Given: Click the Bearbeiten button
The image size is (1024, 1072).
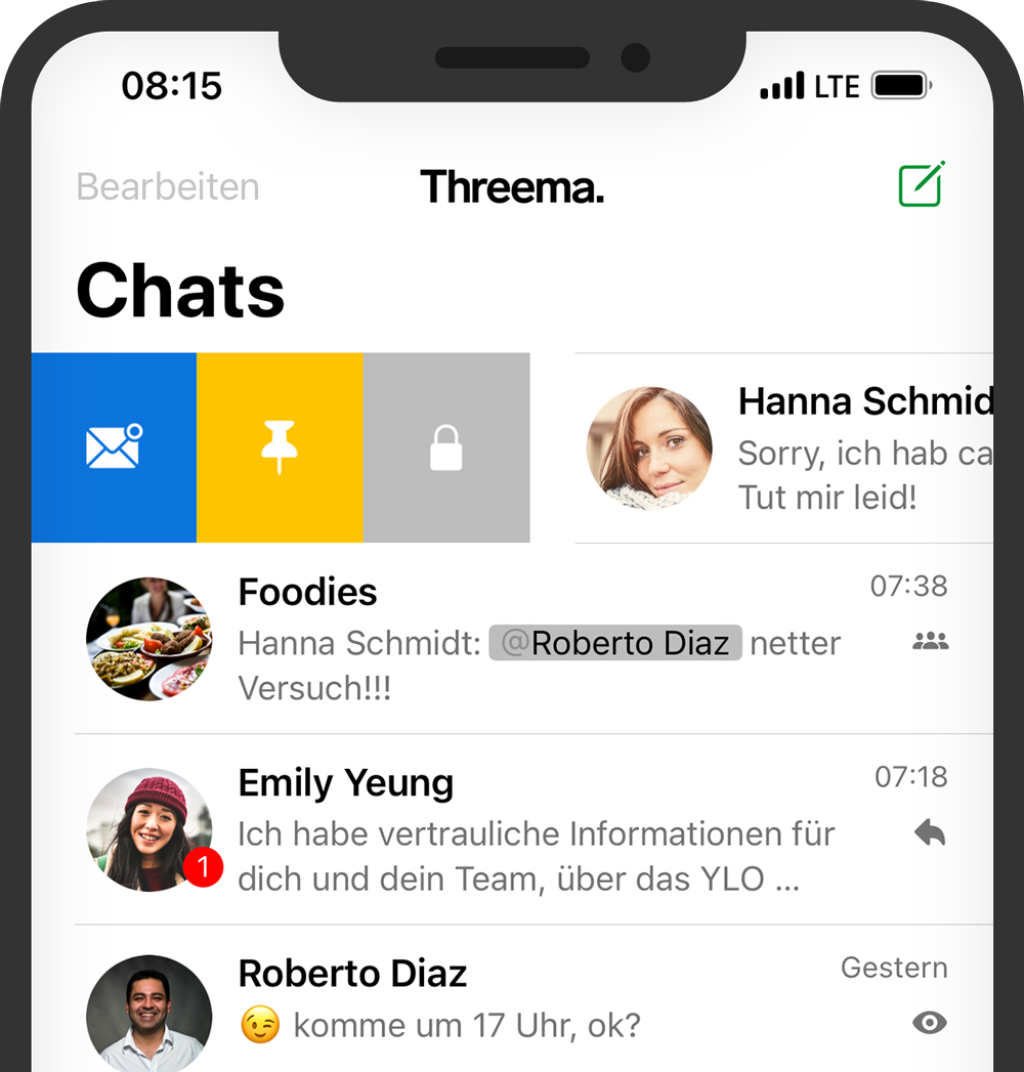Looking at the screenshot, I should click(x=167, y=186).
